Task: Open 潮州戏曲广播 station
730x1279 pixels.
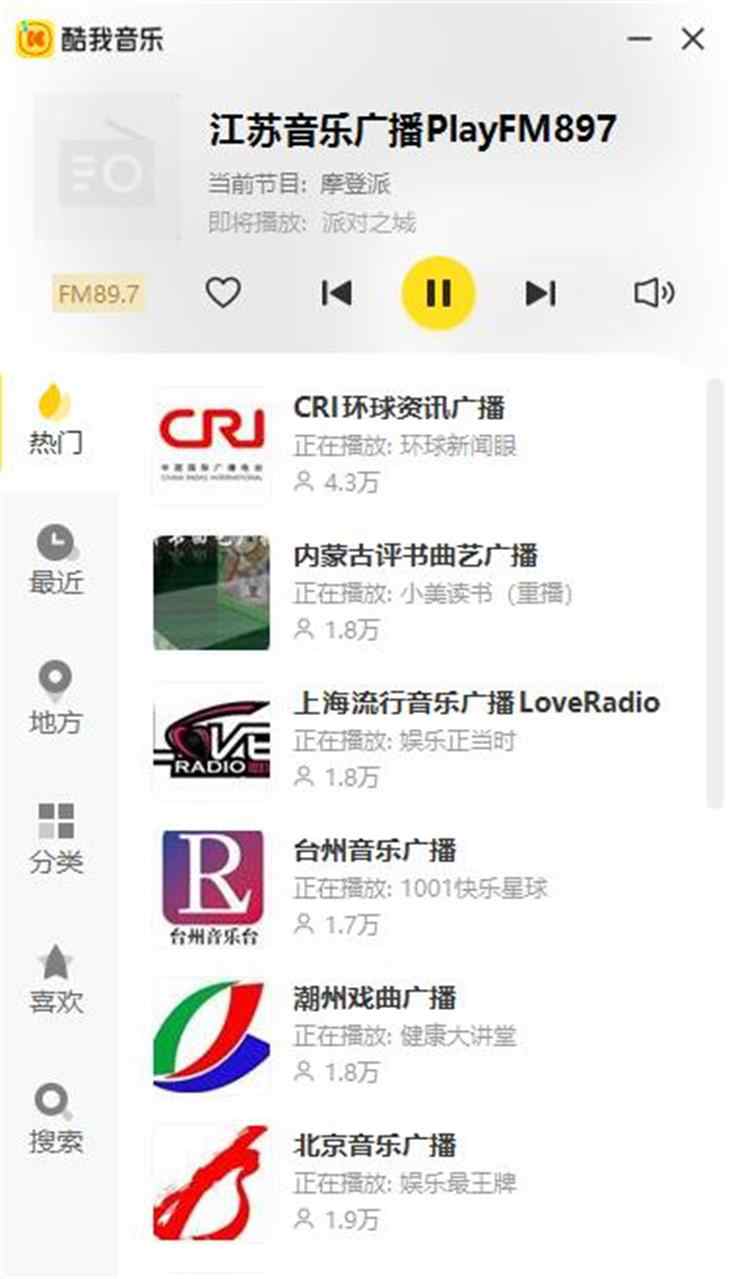Action: click(x=418, y=1035)
